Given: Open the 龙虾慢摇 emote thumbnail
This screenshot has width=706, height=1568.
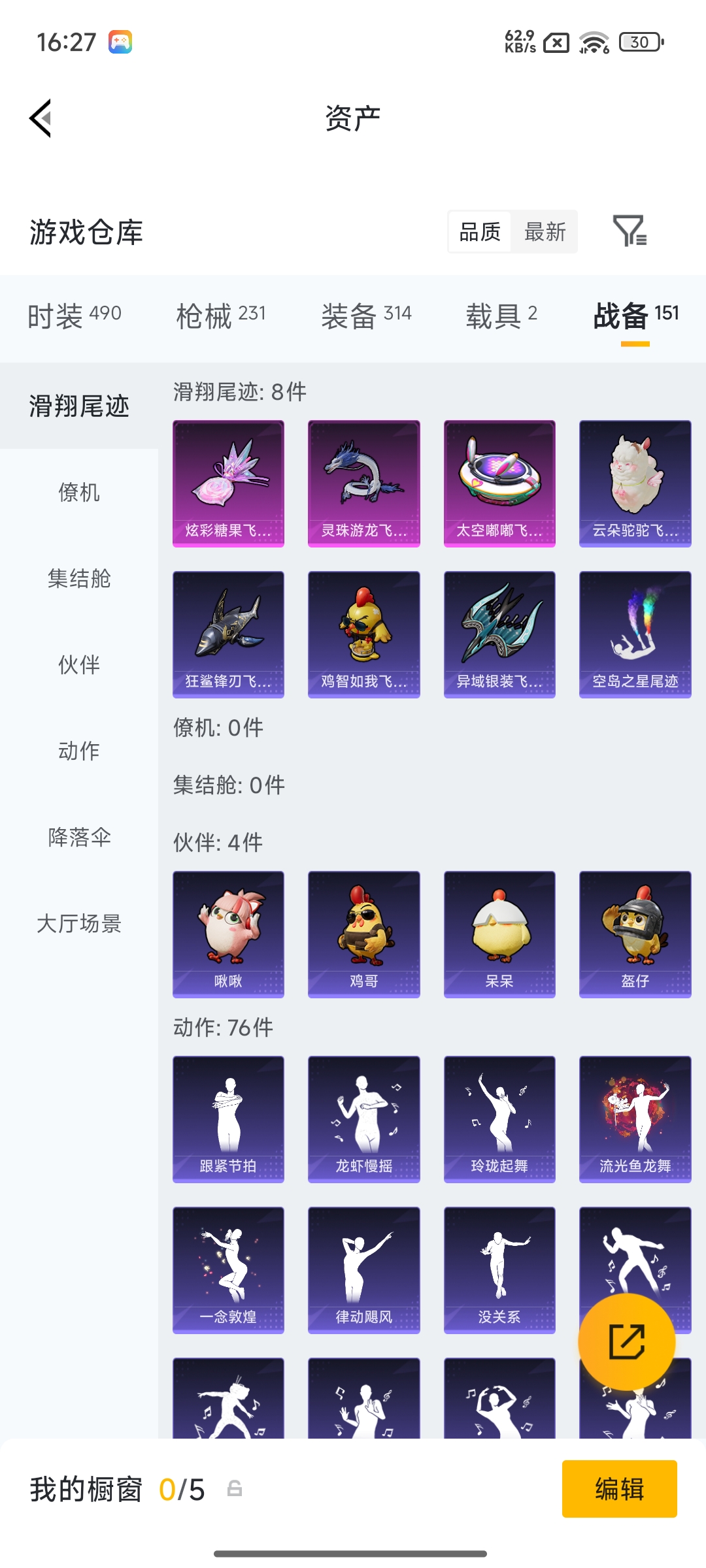Looking at the screenshot, I should coord(363,1119).
